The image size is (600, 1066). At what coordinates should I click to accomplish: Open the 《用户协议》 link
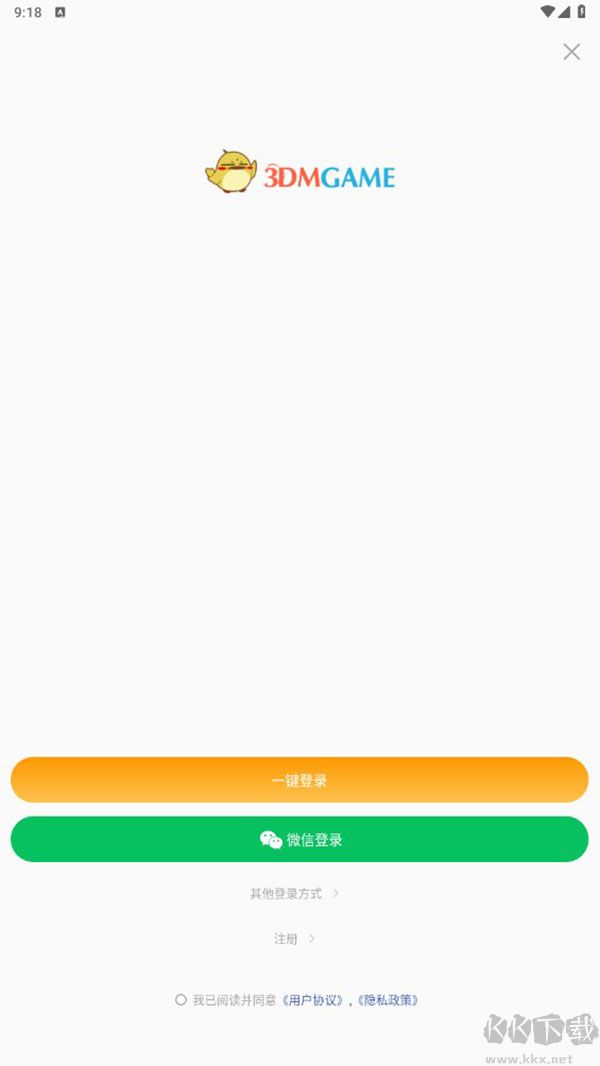[x=314, y=1000]
